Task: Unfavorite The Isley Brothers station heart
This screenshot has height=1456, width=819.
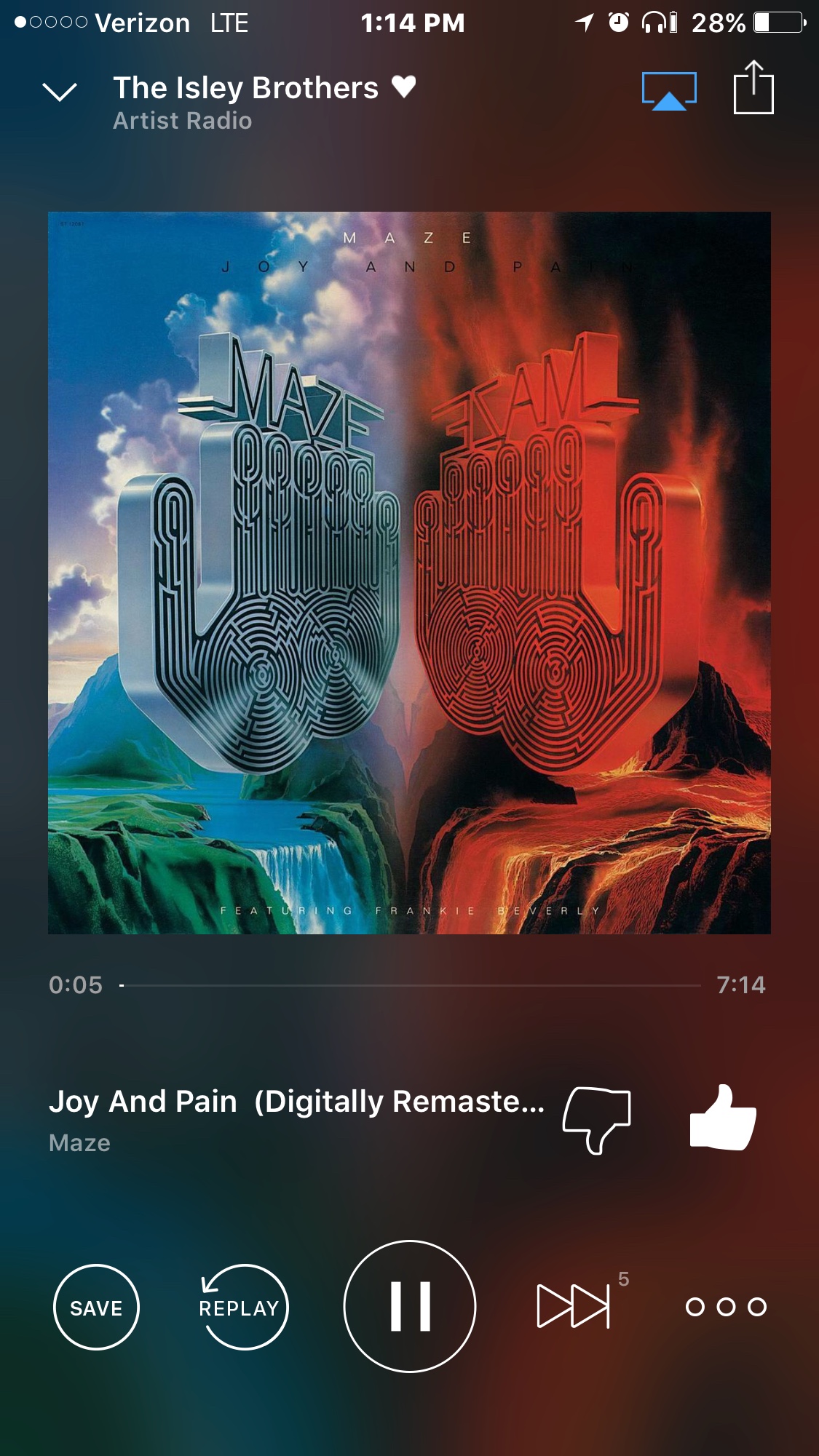Action: tap(404, 87)
